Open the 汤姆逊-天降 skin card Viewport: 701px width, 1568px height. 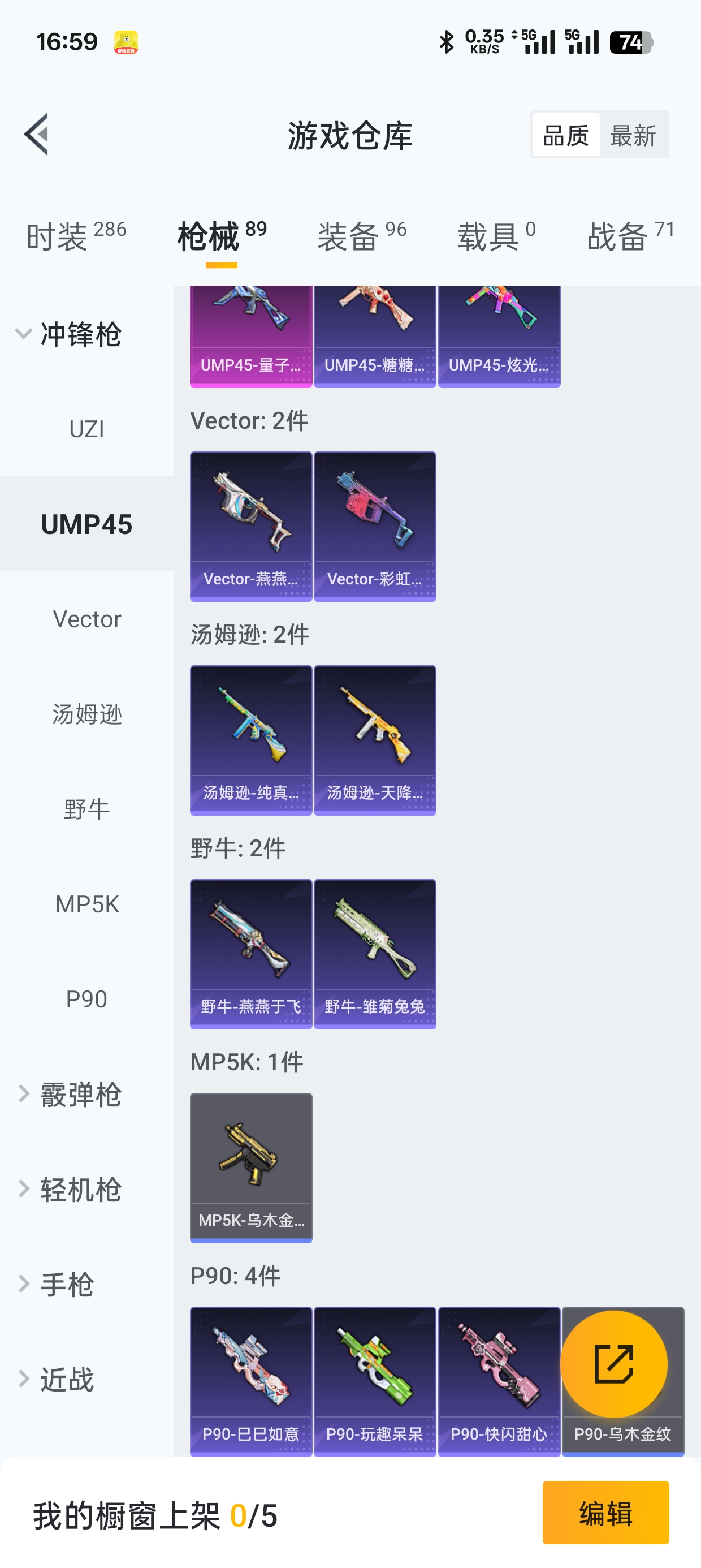coord(375,740)
